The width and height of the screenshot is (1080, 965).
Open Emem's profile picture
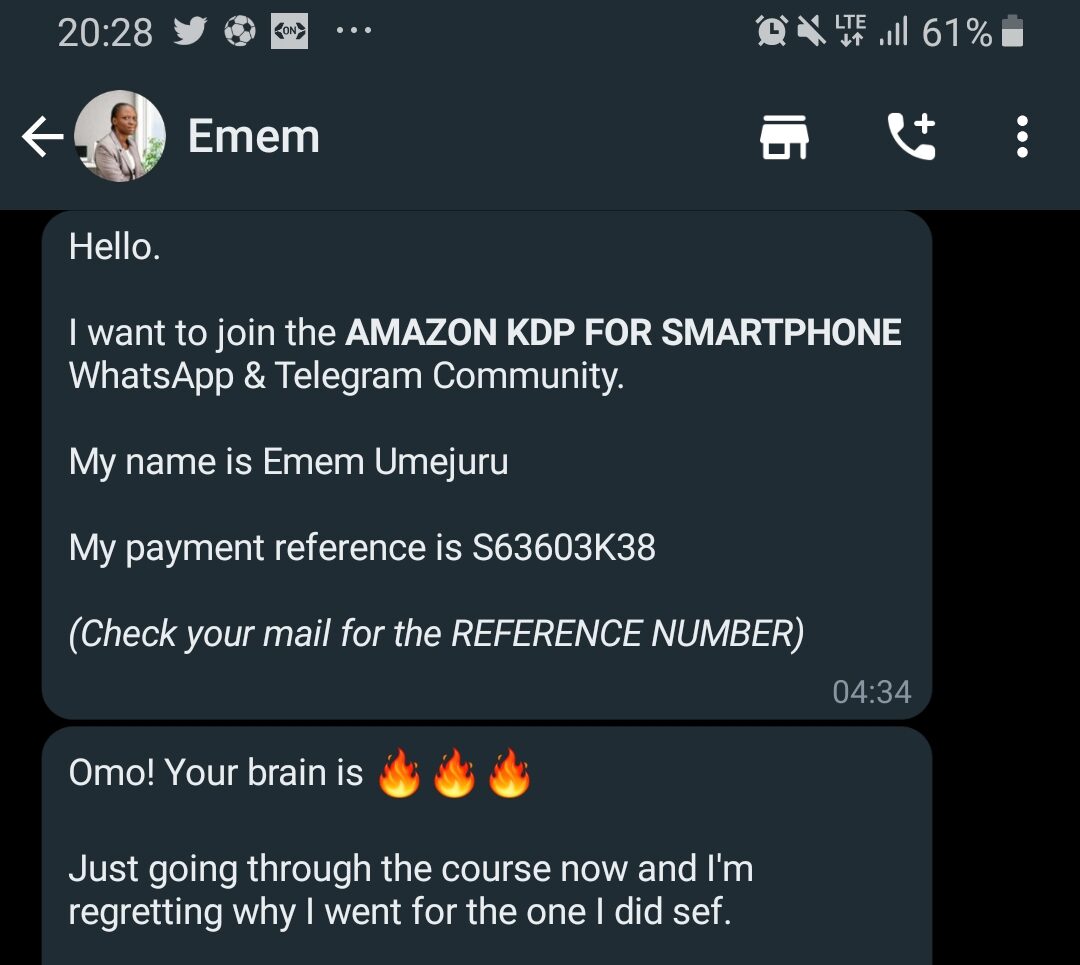point(120,137)
